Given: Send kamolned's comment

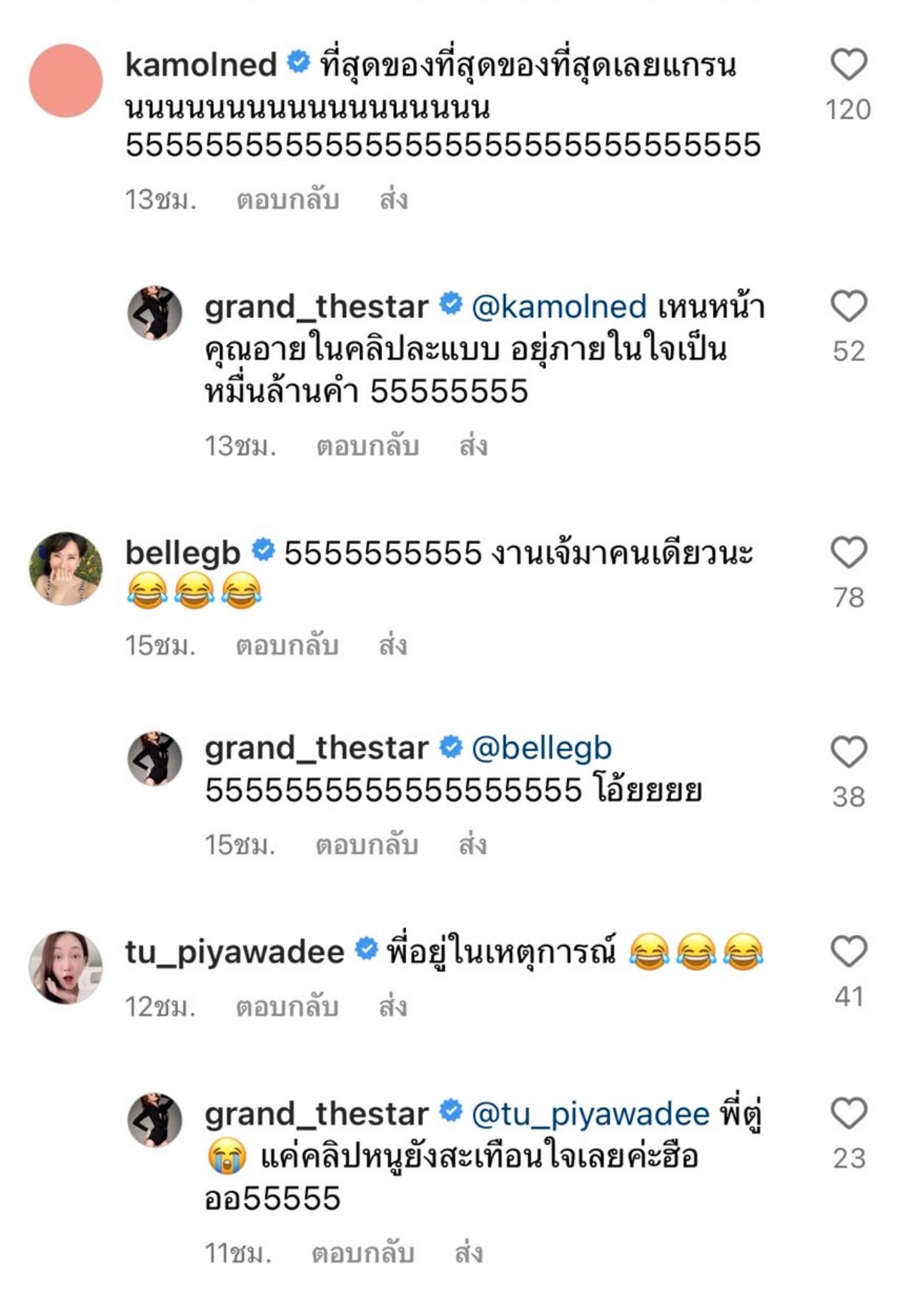Looking at the screenshot, I should [x=393, y=200].
